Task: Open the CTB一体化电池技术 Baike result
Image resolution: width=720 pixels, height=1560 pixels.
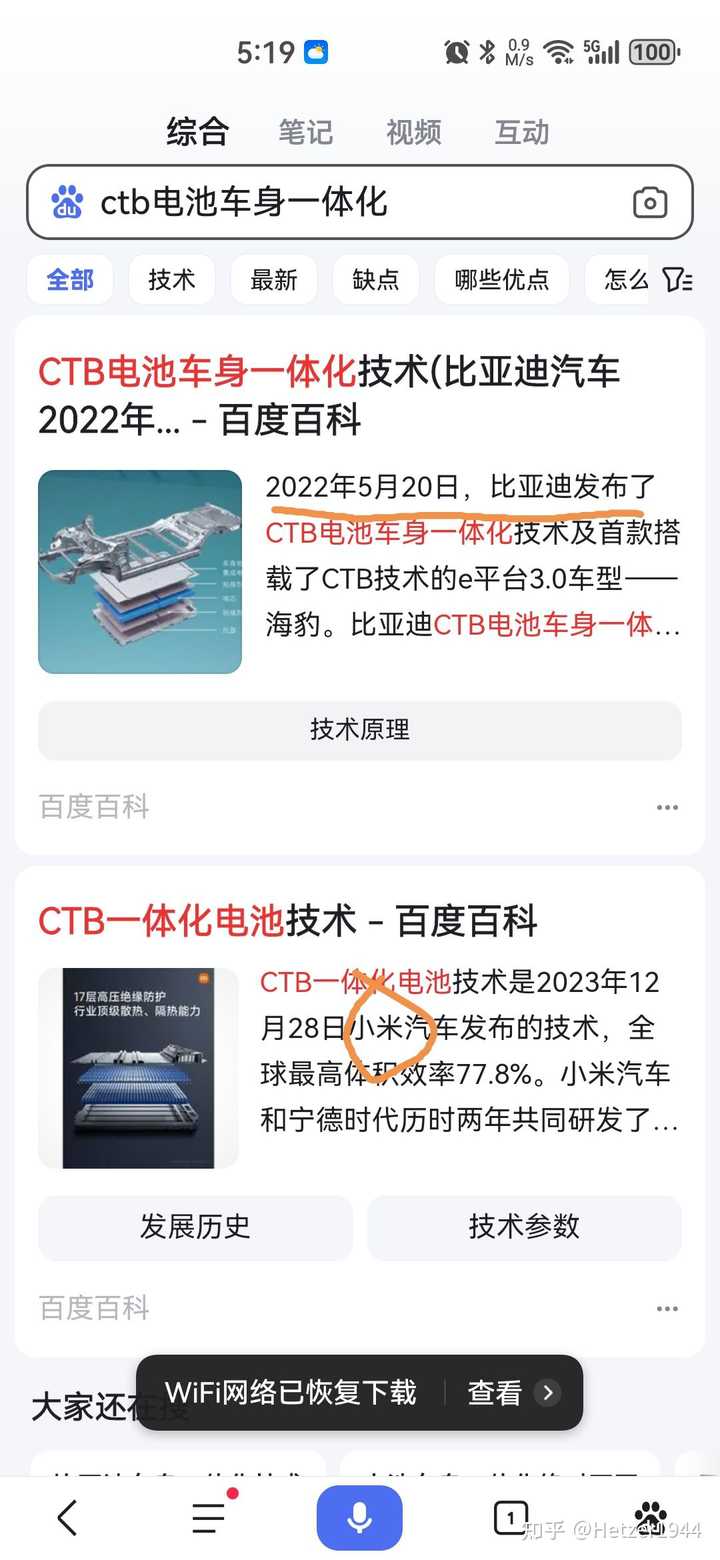Action: [288, 921]
